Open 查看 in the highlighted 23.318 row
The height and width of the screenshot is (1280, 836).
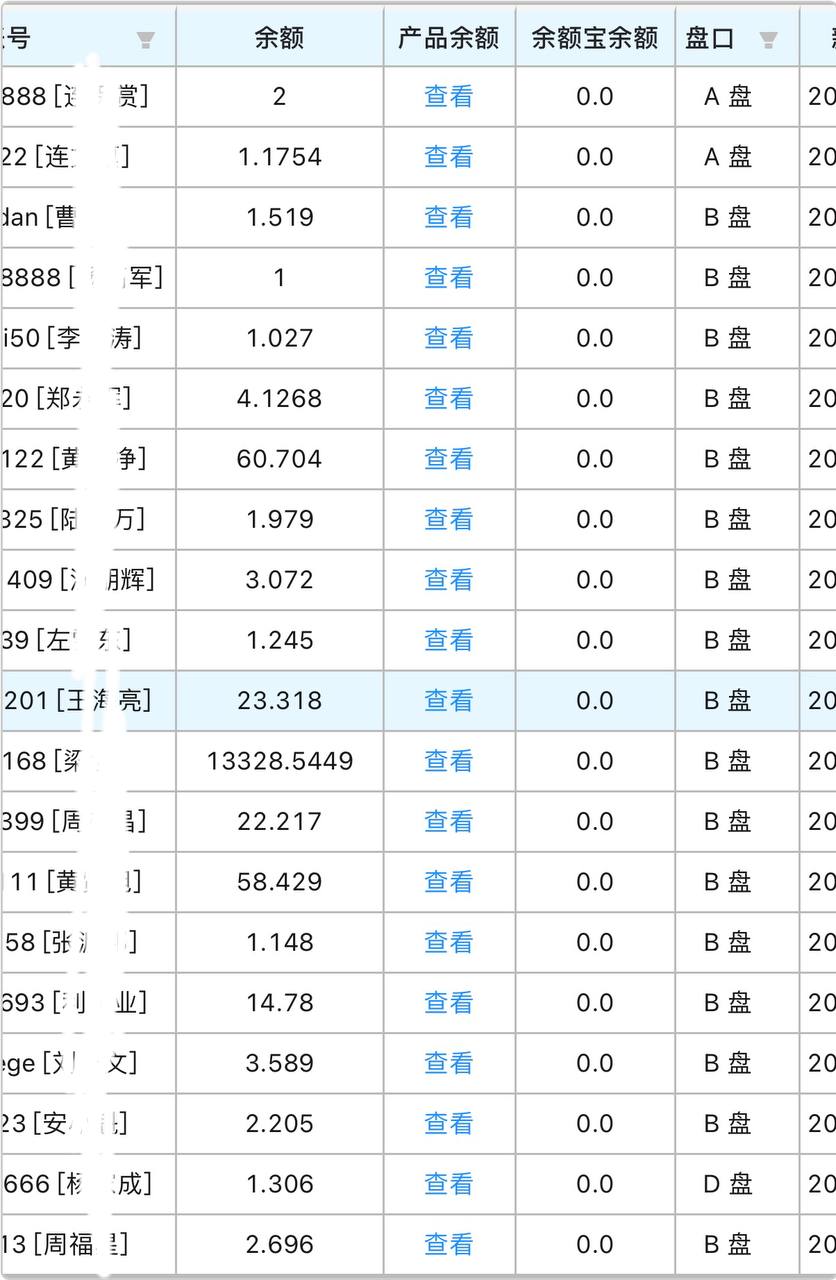point(448,701)
